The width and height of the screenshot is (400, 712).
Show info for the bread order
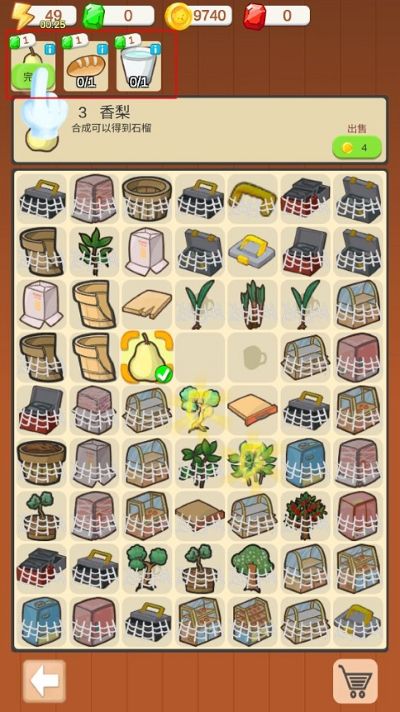[x=103, y=49]
